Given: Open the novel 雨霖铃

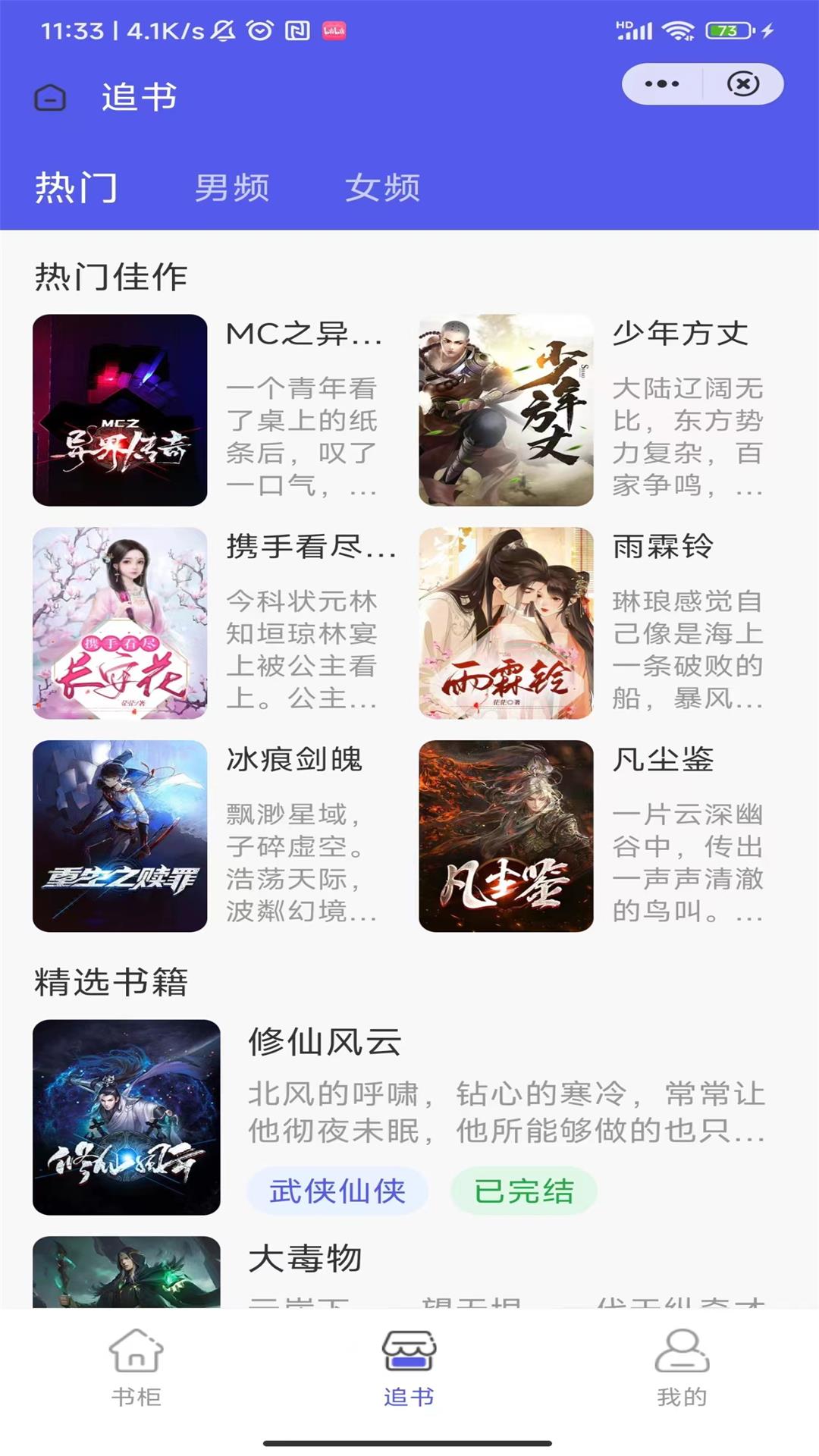Looking at the screenshot, I should coord(506,623).
